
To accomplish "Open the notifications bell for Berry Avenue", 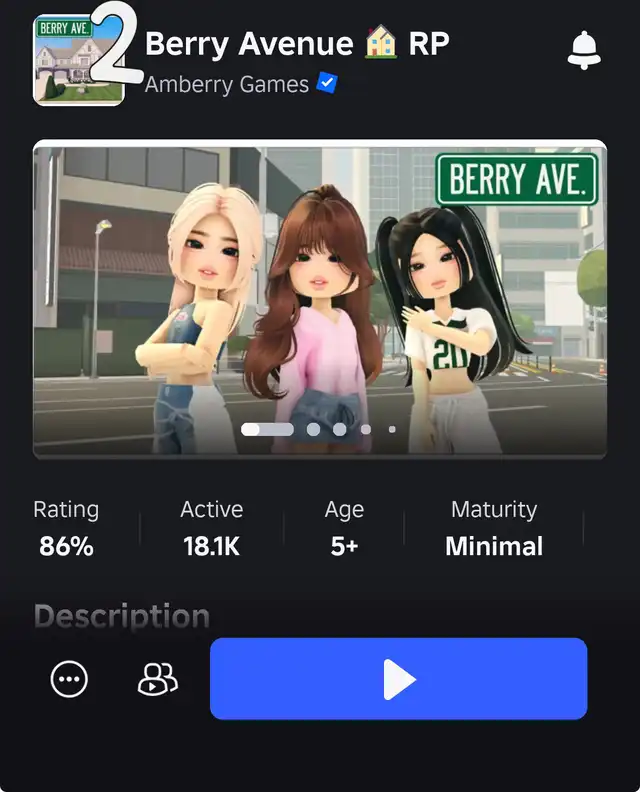I will 584,50.
